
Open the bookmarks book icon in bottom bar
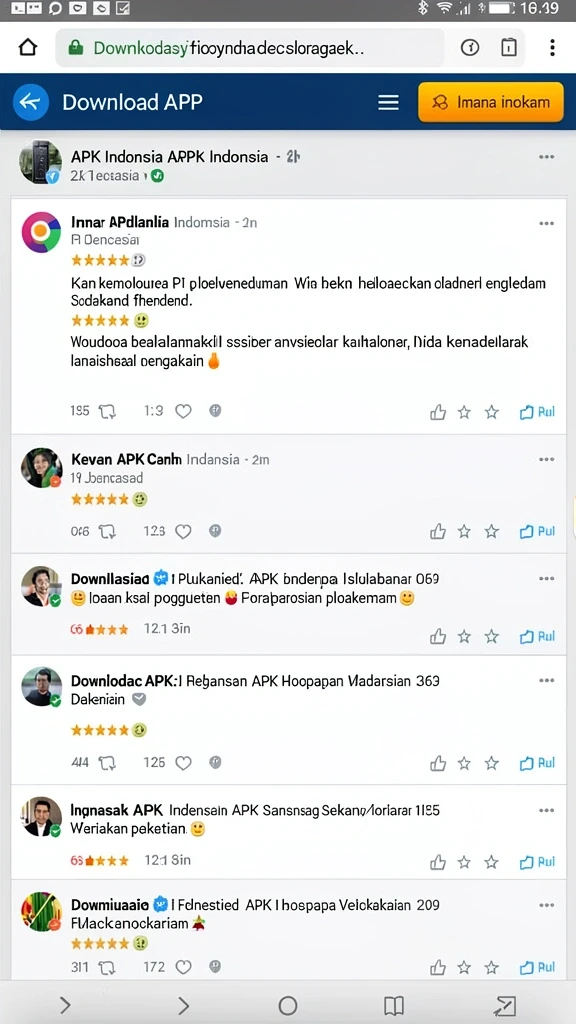point(394,1005)
